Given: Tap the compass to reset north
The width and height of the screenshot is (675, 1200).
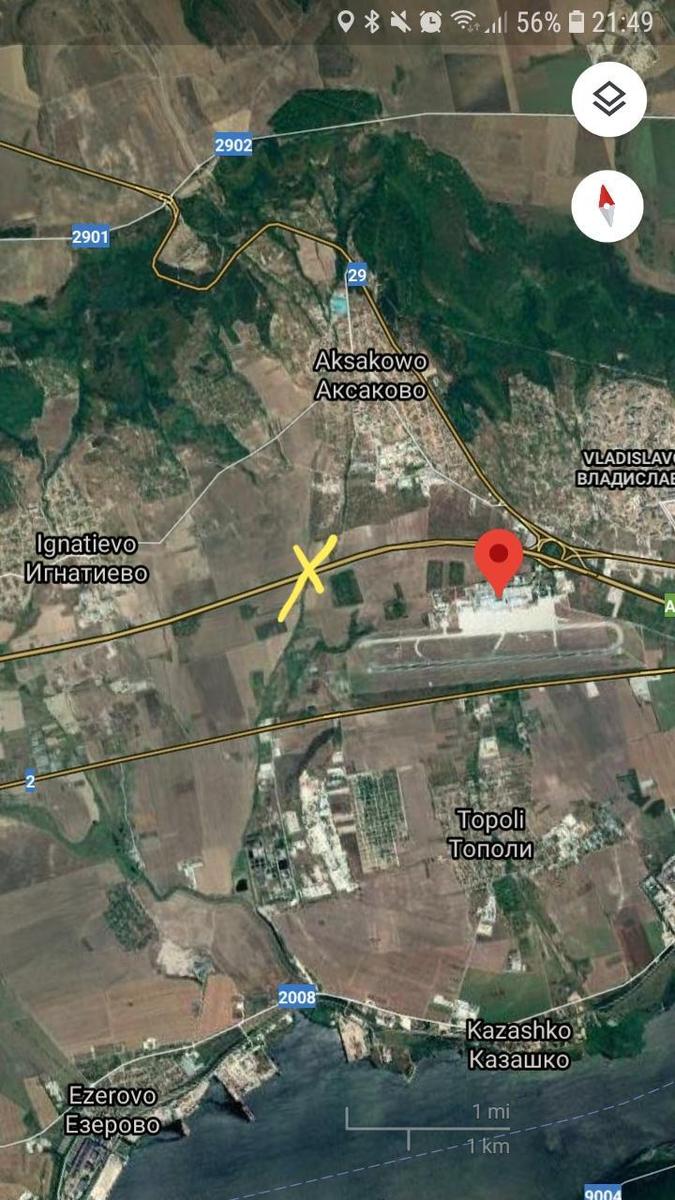Looking at the screenshot, I should coord(606,205).
